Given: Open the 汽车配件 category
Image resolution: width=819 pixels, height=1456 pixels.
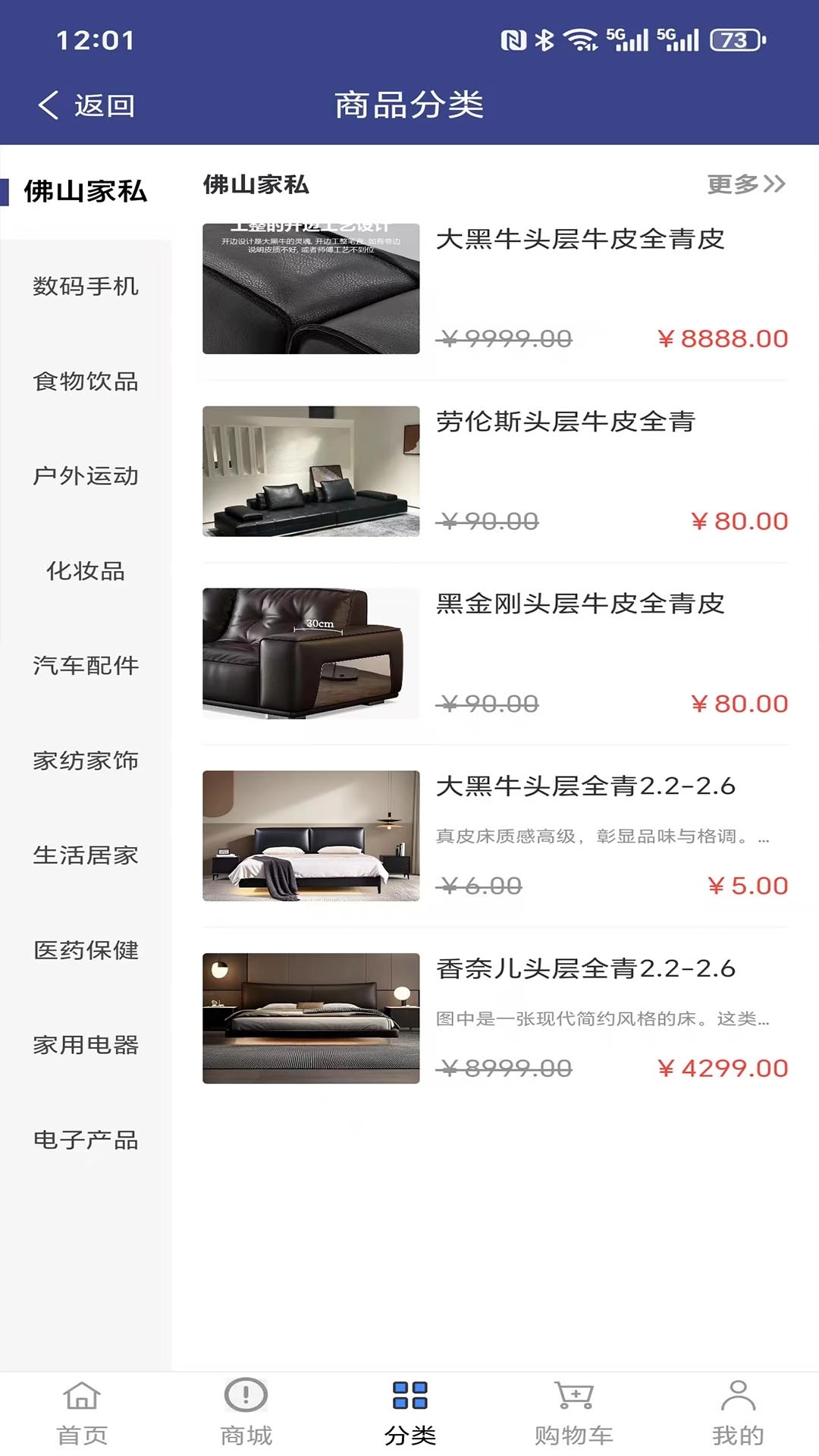Looking at the screenshot, I should [x=85, y=667].
